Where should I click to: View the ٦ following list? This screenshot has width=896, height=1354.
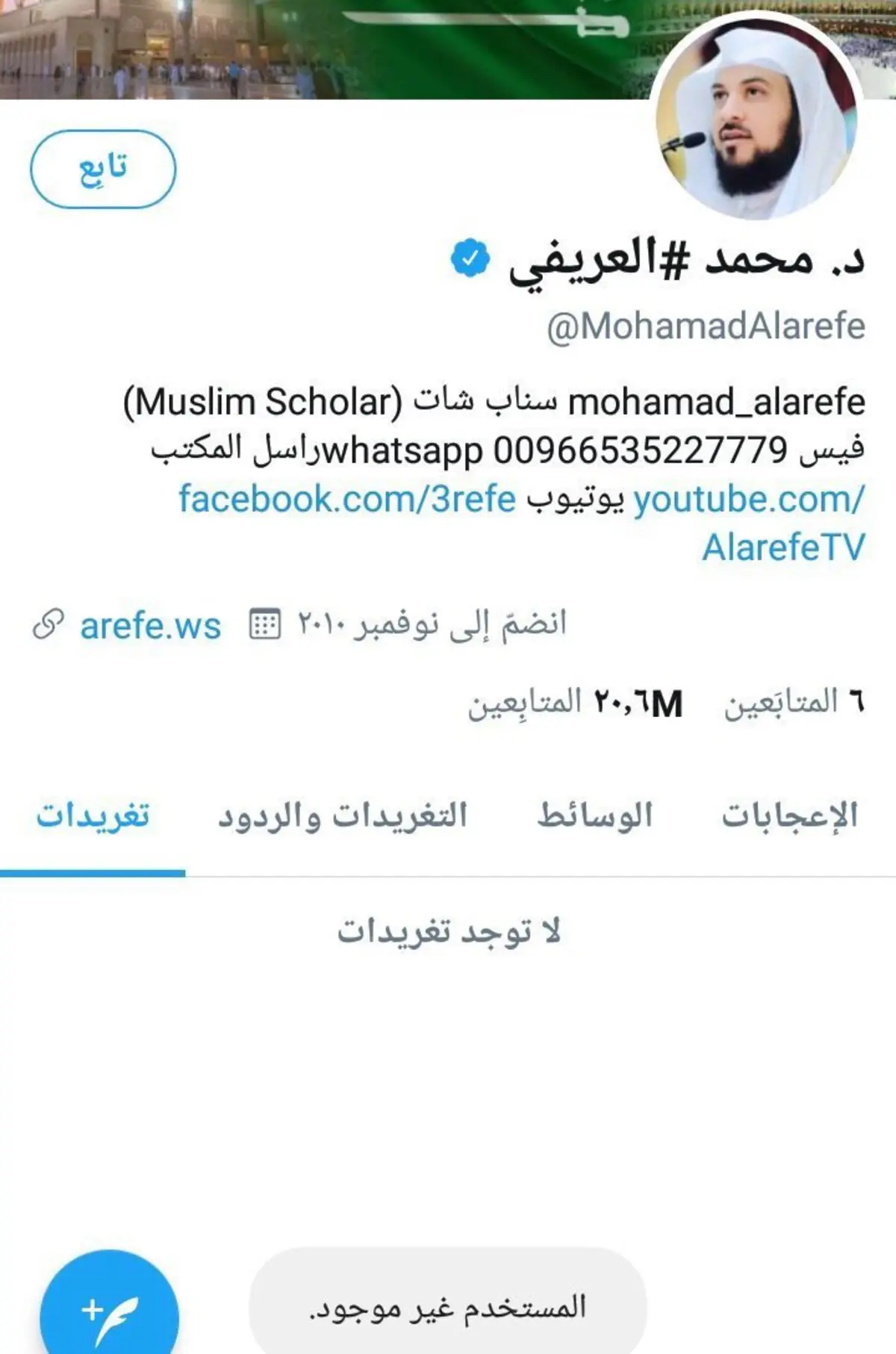pyautogui.click(x=794, y=702)
